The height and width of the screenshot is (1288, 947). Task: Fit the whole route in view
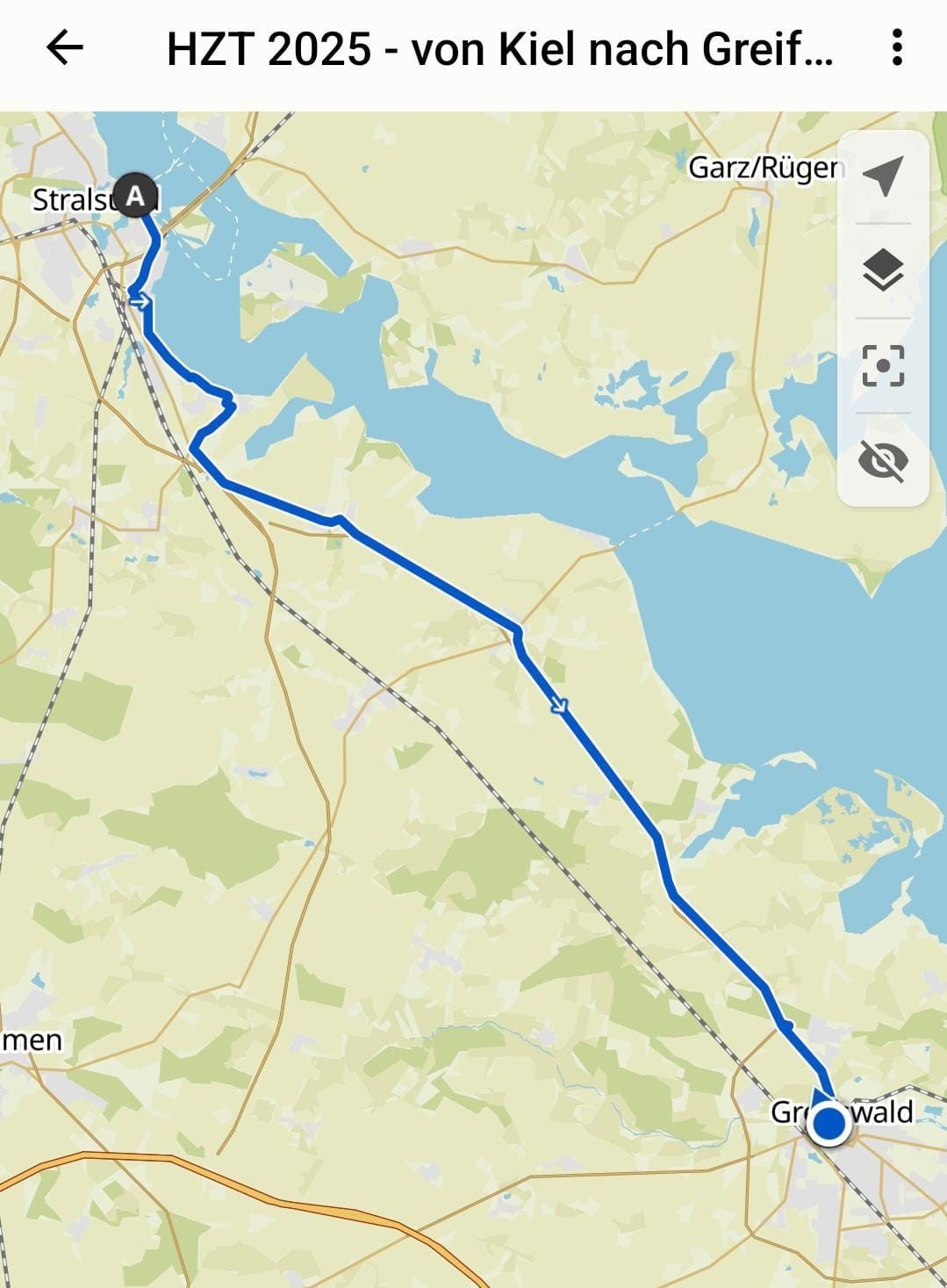tap(883, 365)
